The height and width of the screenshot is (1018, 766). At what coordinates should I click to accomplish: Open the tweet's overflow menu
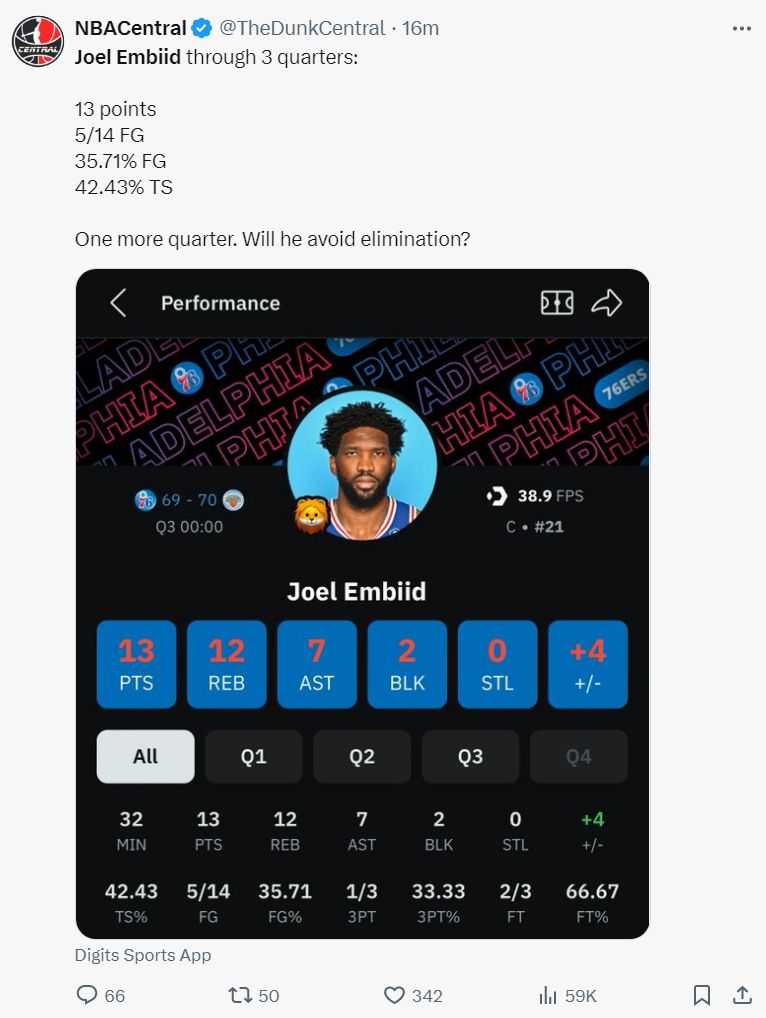pyautogui.click(x=741, y=29)
